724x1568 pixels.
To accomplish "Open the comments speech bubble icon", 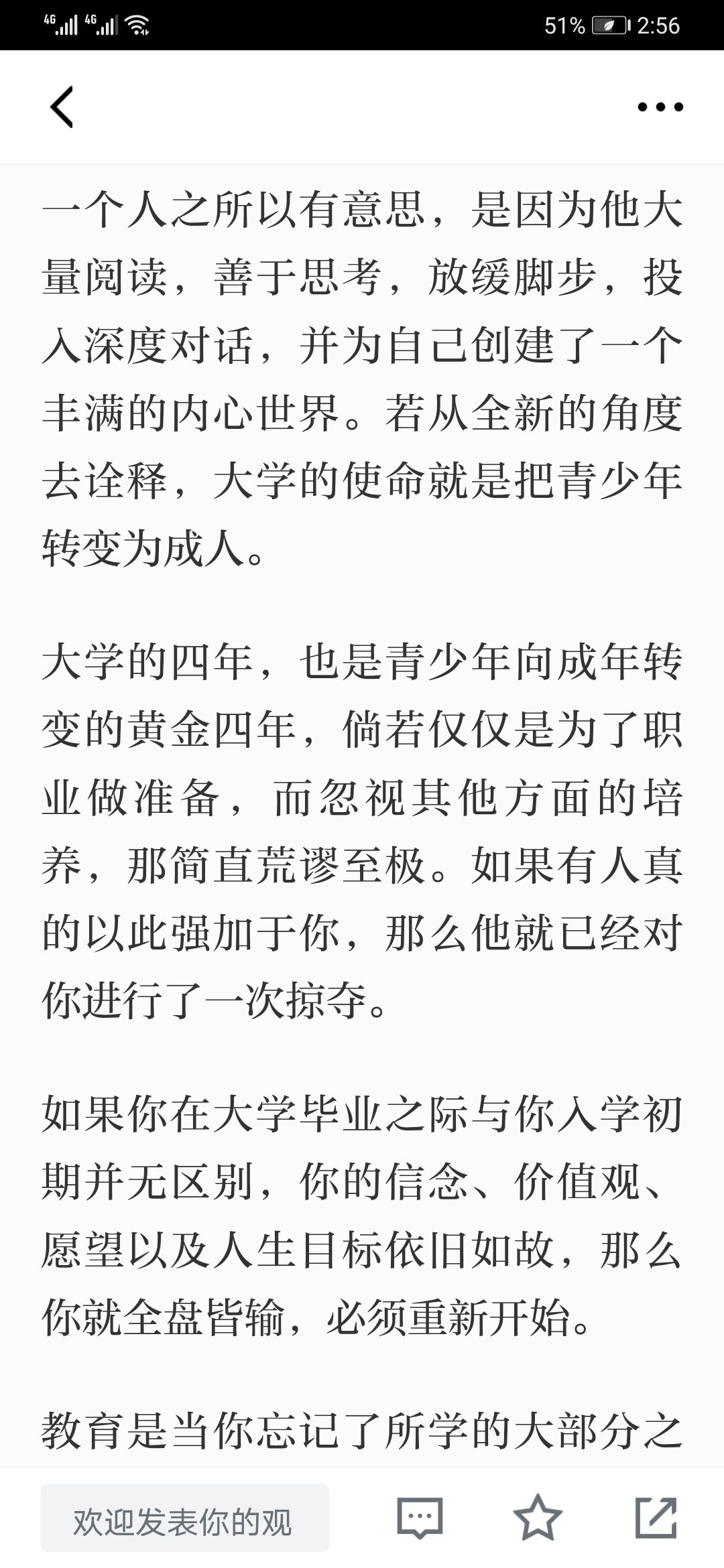I will (x=420, y=1518).
